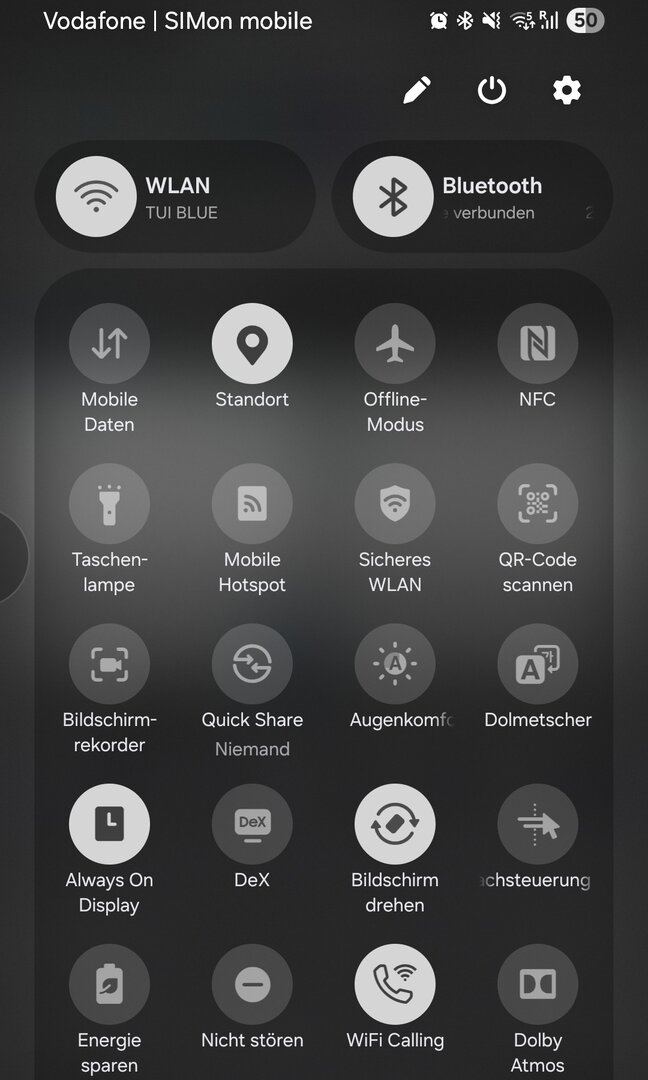Turn off WiFi Calling
Screen dimensions: 648x1080
coord(395,984)
